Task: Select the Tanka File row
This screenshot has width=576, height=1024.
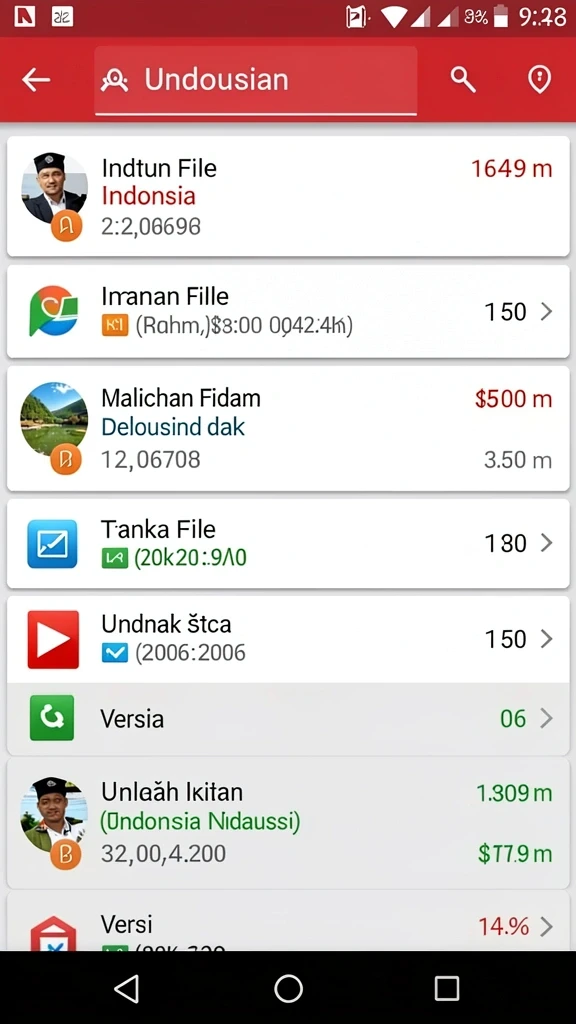Action: [288, 543]
